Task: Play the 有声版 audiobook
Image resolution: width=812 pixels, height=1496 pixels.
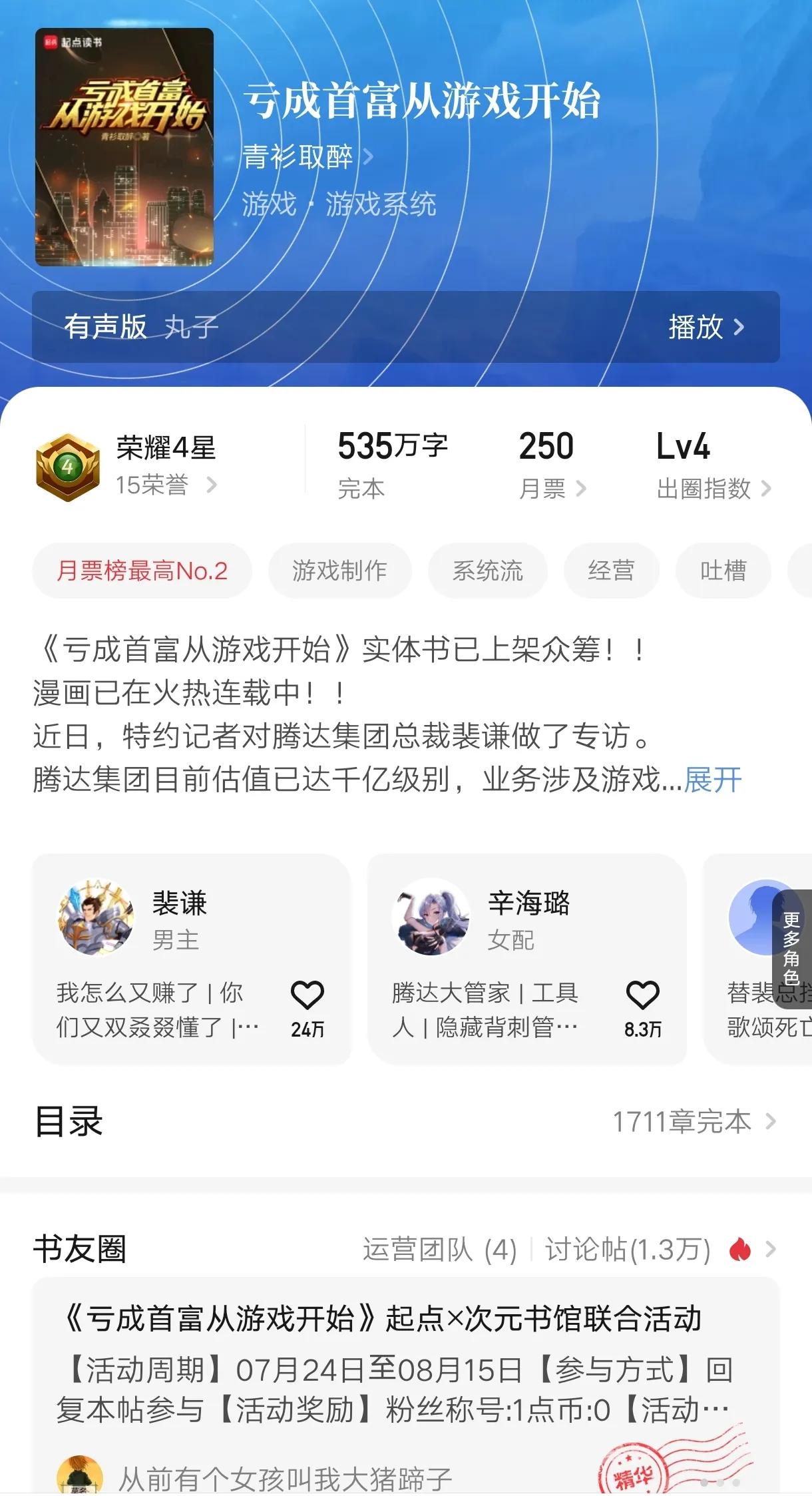Action: 706,327
